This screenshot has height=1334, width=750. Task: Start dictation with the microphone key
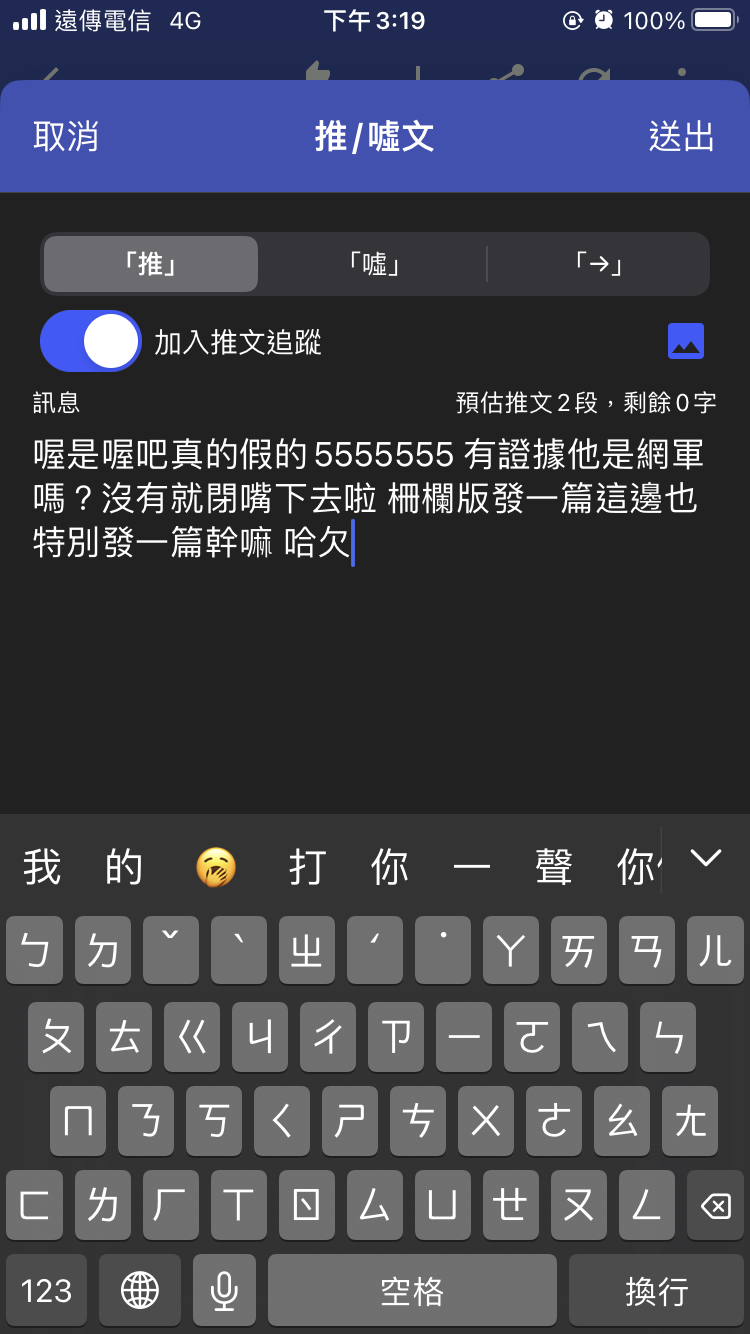click(224, 1291)
